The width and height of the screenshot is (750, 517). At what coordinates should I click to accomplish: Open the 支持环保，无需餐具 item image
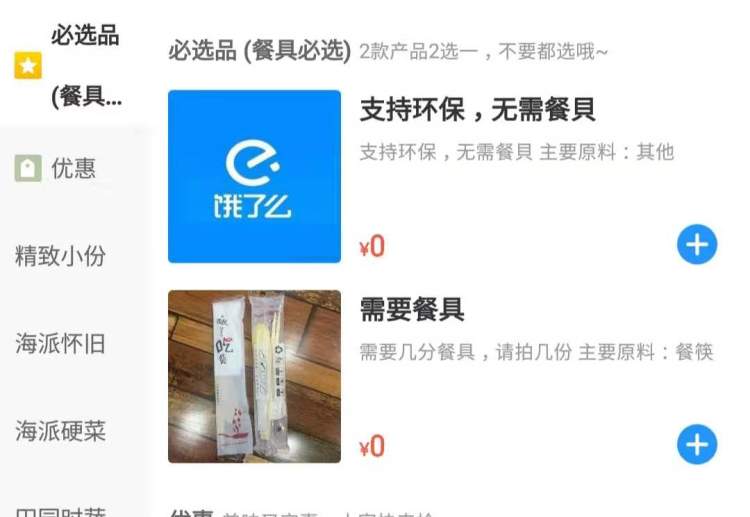pos(254,176)
